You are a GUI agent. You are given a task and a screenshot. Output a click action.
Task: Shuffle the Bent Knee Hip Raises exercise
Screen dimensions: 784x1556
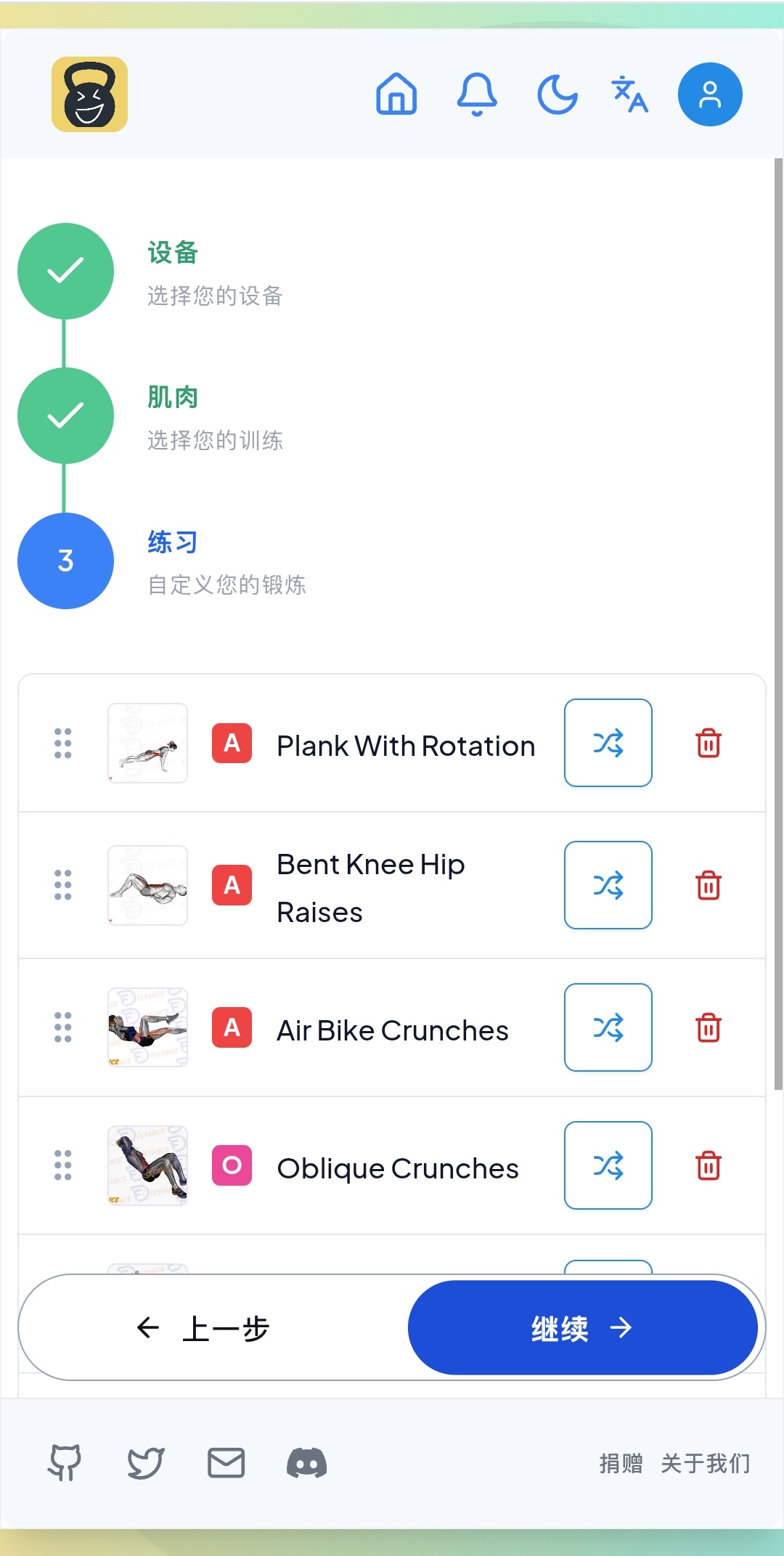608,885
